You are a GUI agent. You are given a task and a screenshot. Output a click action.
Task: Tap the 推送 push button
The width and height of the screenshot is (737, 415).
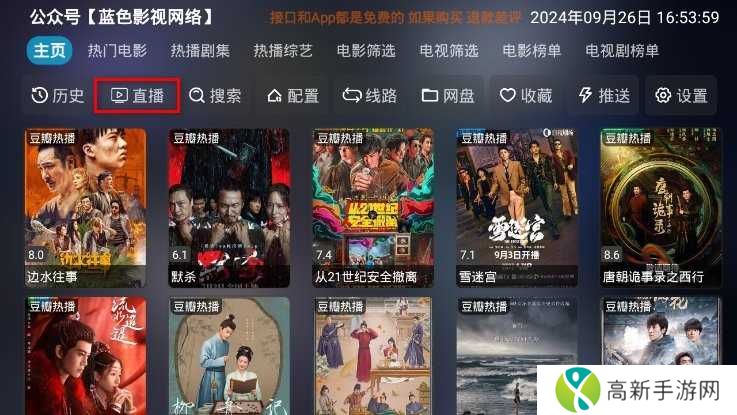[604, 96]
